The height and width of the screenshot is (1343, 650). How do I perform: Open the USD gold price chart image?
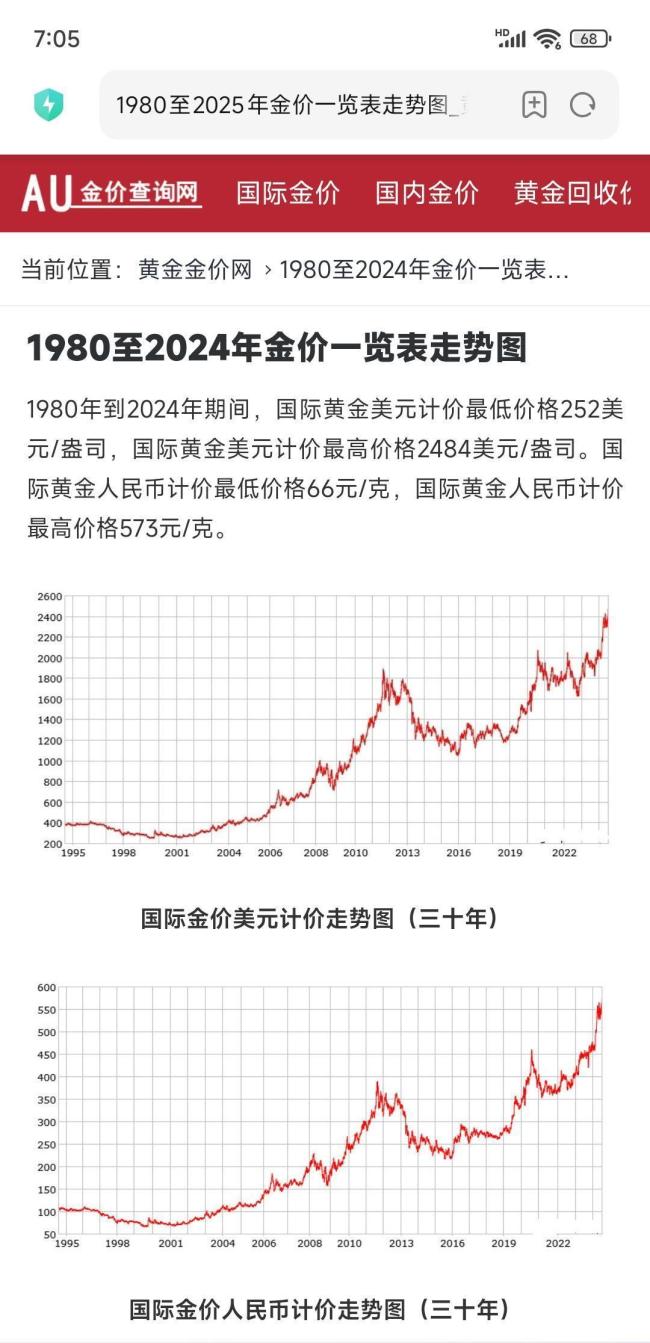323,726
